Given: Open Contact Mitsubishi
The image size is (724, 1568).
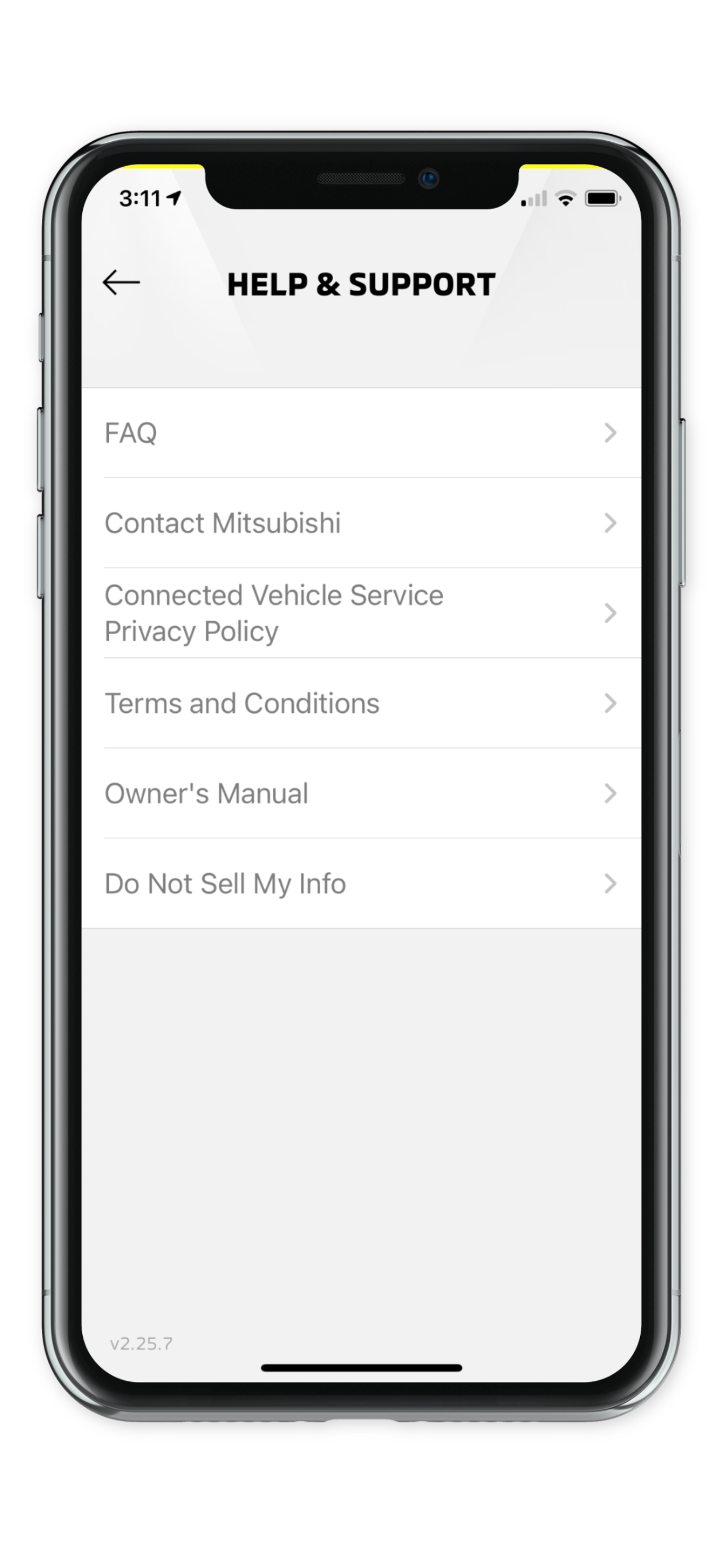Looking at the screenshot, I should 360,523.
